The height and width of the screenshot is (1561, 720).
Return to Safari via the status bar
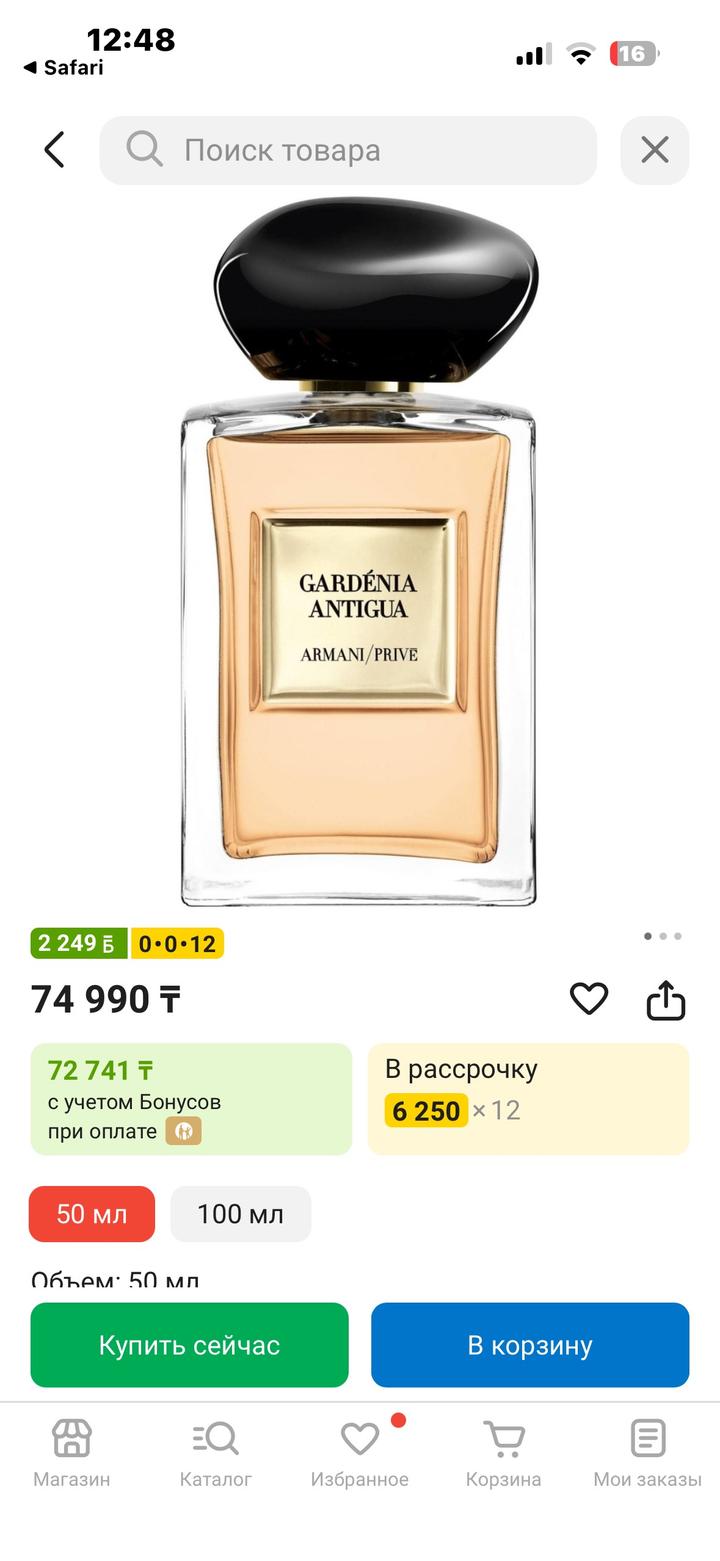64,68
